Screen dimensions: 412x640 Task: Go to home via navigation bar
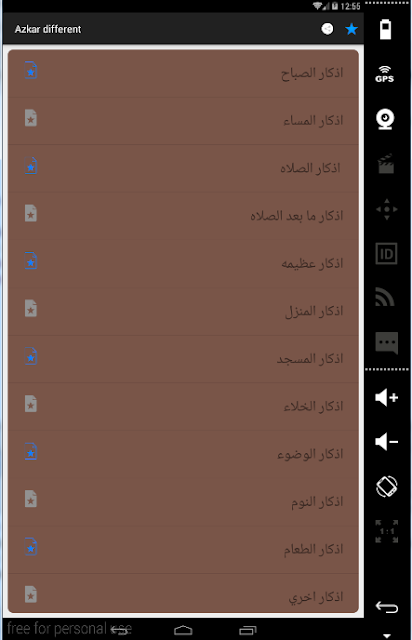click(x=183, y=630)
